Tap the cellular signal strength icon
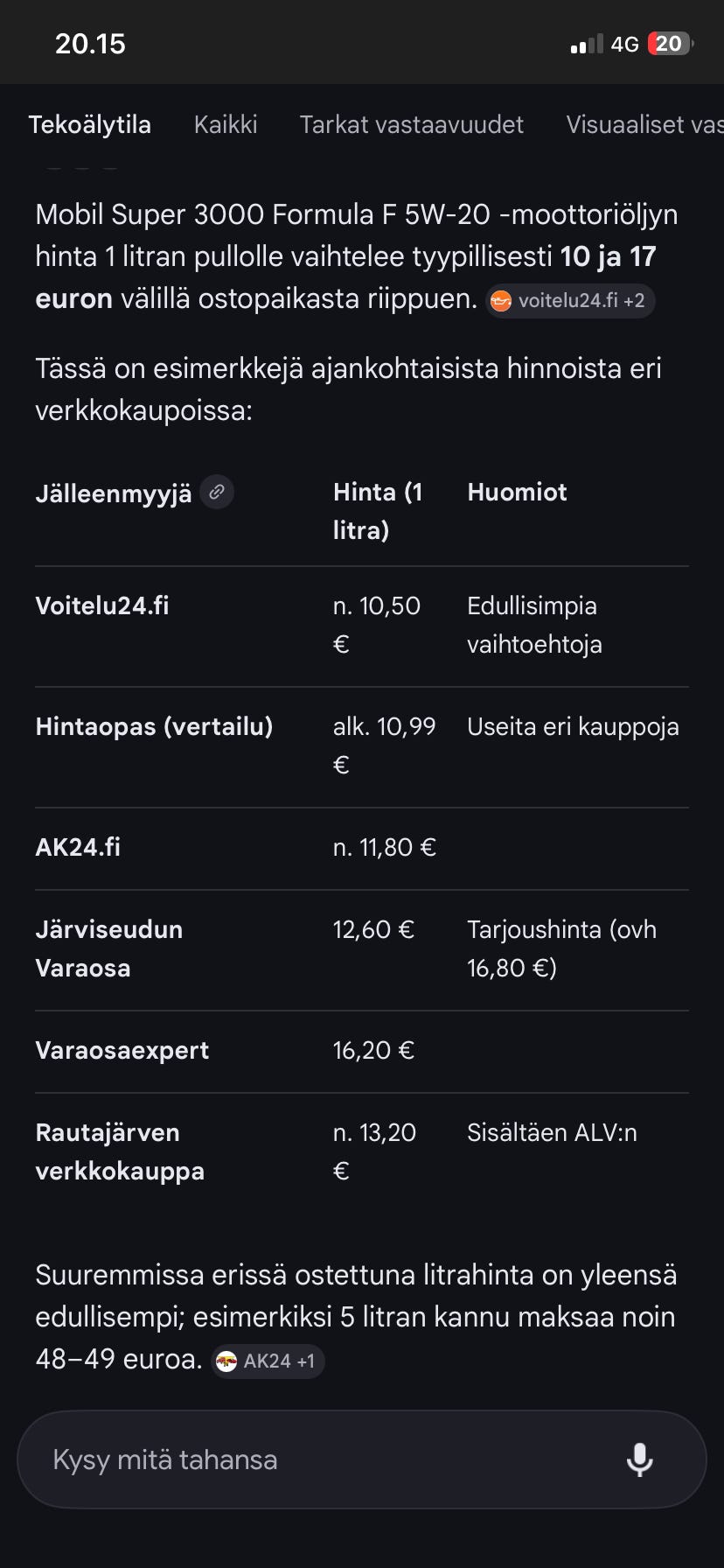 584,42
